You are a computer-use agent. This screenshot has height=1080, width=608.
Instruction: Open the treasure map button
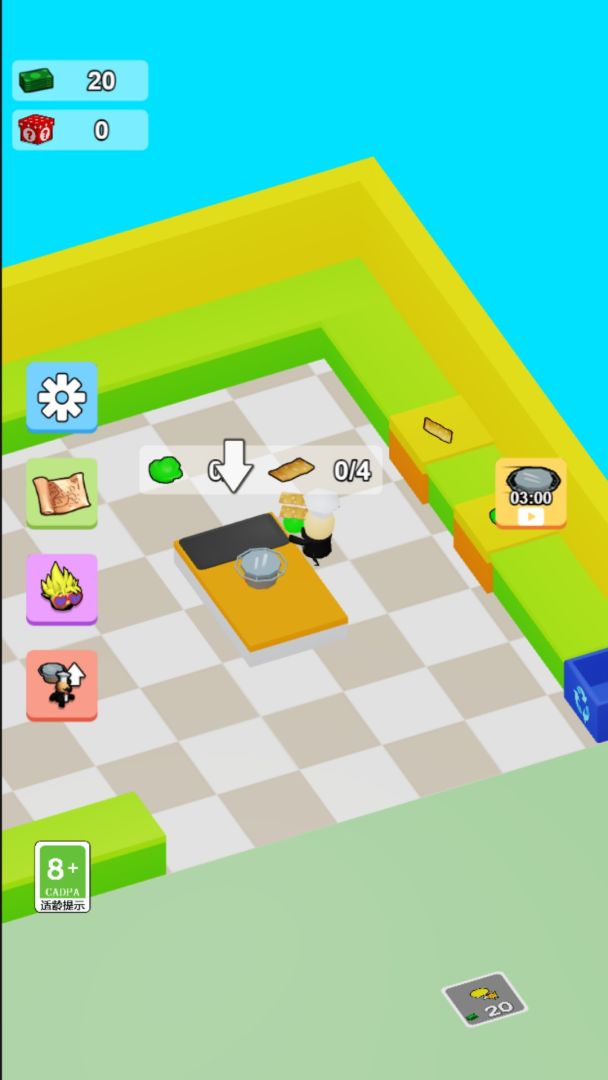tap(62, 493)
